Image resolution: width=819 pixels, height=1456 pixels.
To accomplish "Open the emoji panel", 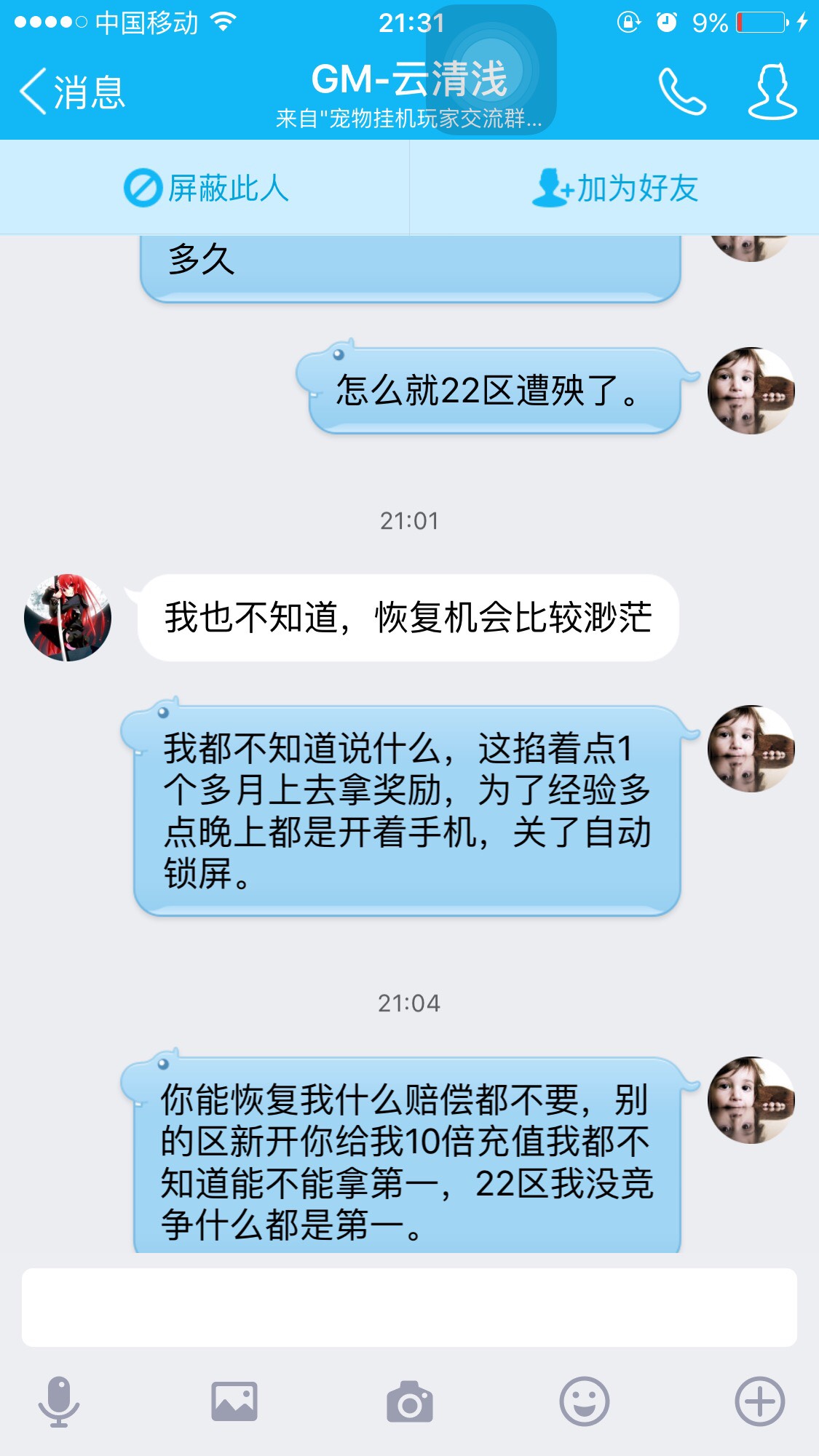I will coord(584,1401).
